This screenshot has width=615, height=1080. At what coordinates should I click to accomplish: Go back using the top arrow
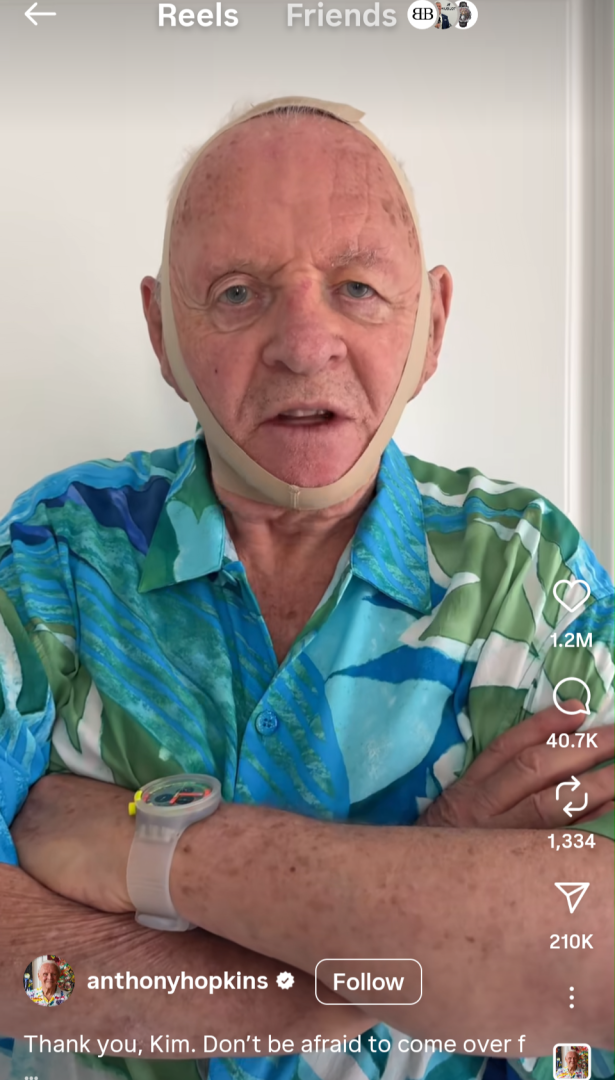(x=39, y=14)
